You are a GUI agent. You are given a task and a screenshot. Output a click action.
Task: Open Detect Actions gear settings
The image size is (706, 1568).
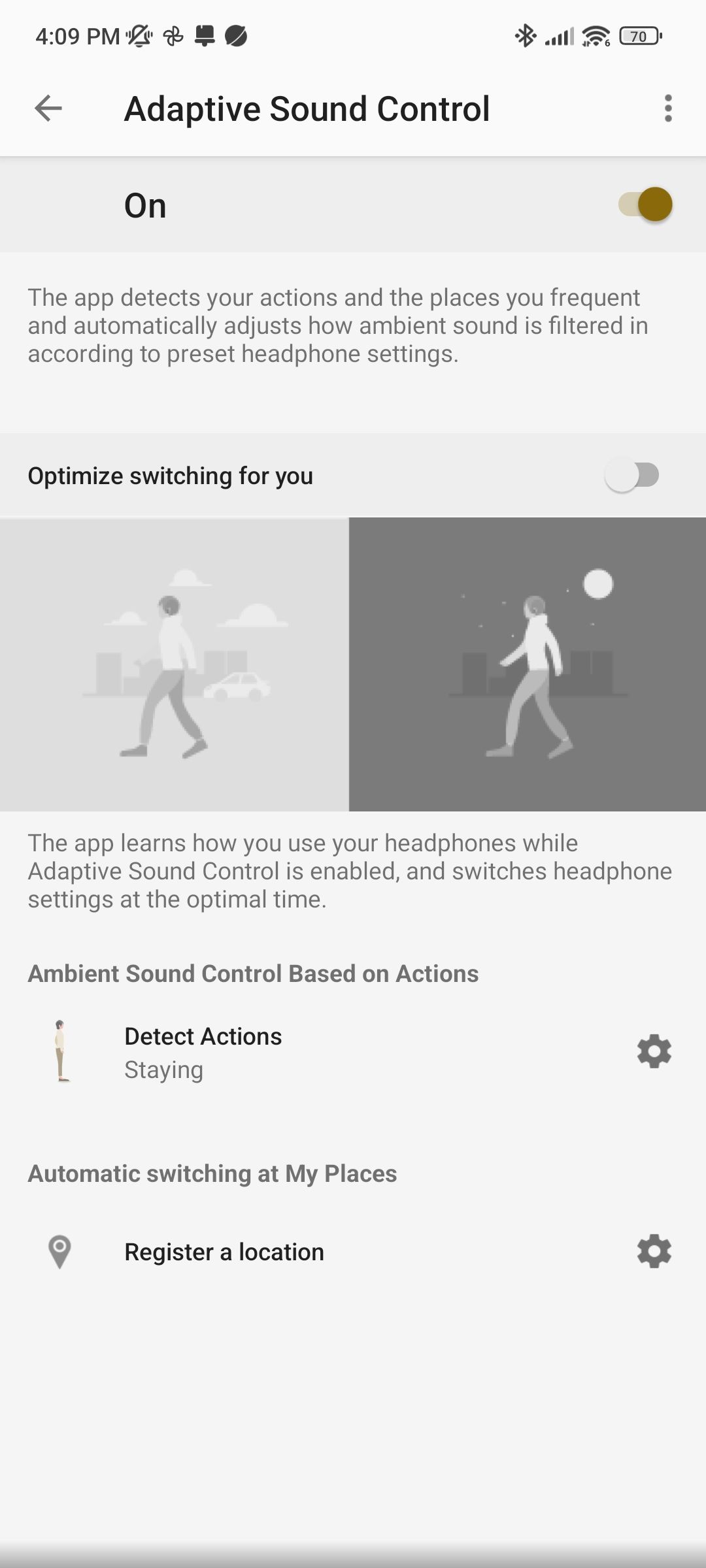pyautogui.click(x=654, y=1051)
